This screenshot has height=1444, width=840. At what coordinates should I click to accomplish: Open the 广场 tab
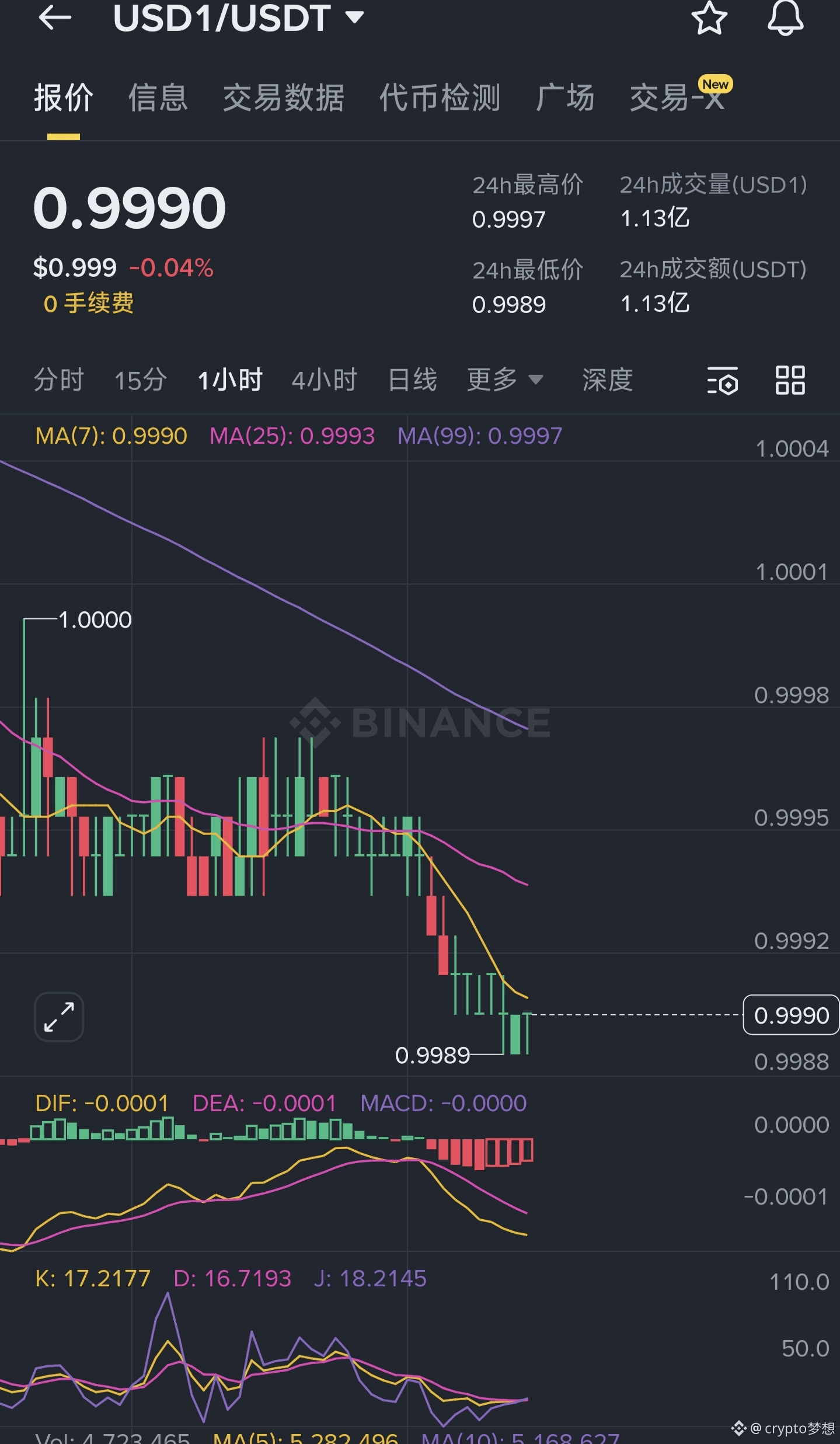(565, 98)
